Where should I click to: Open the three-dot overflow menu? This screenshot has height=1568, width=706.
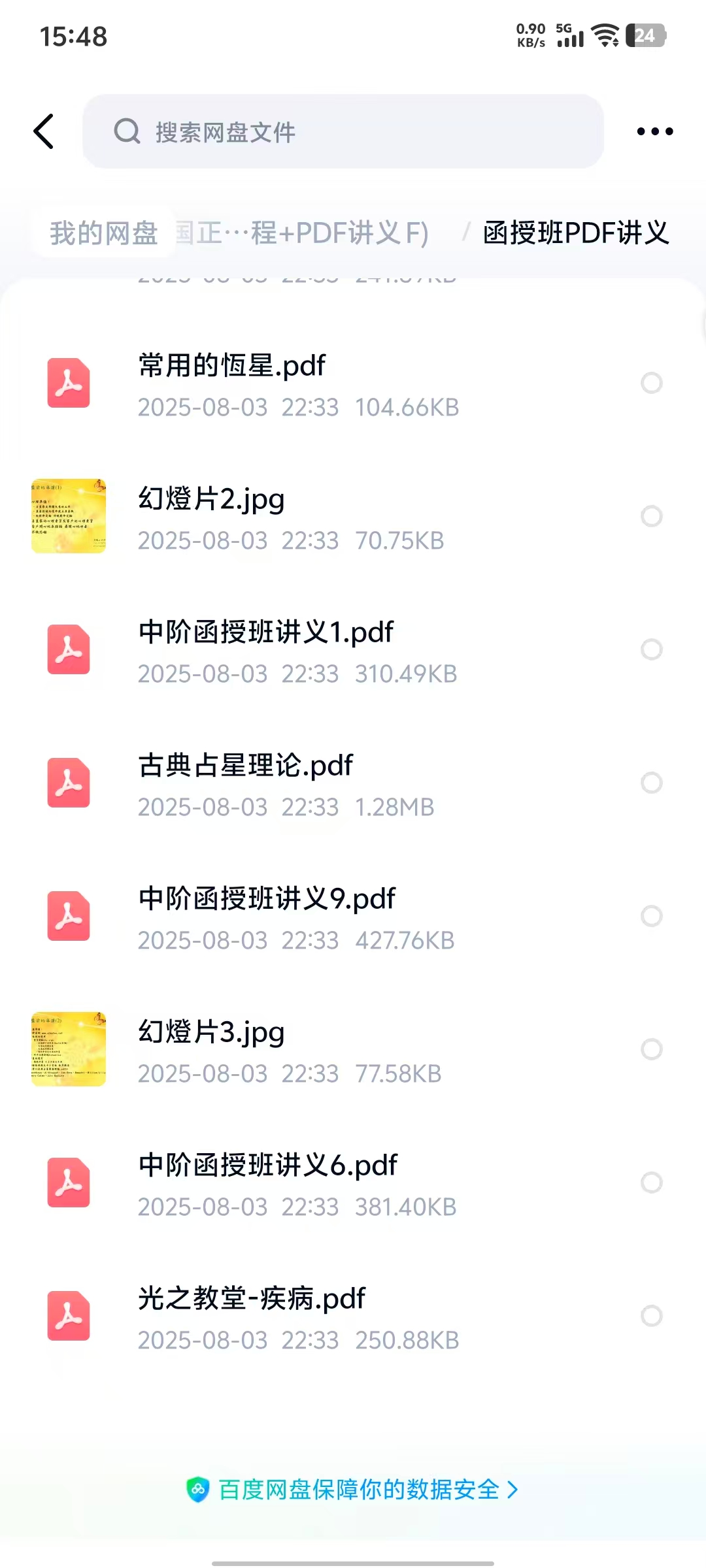(x=654, y=131)
